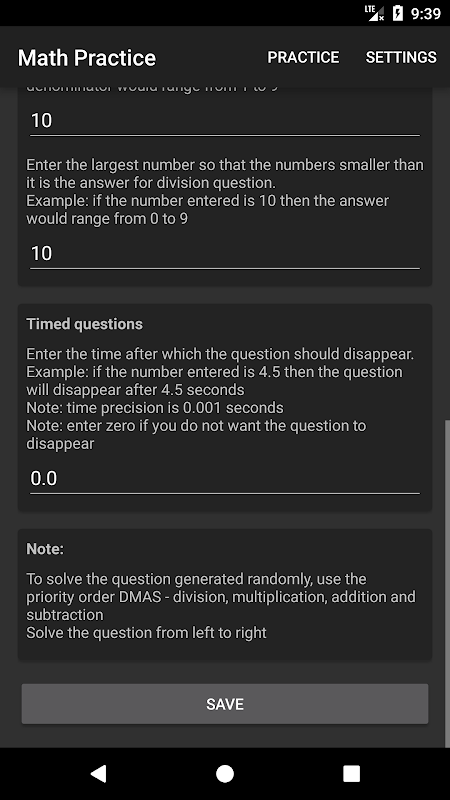Edit the denominator range number field
Image resolution: width=450 pixels, height=800 pixels.
224,121
